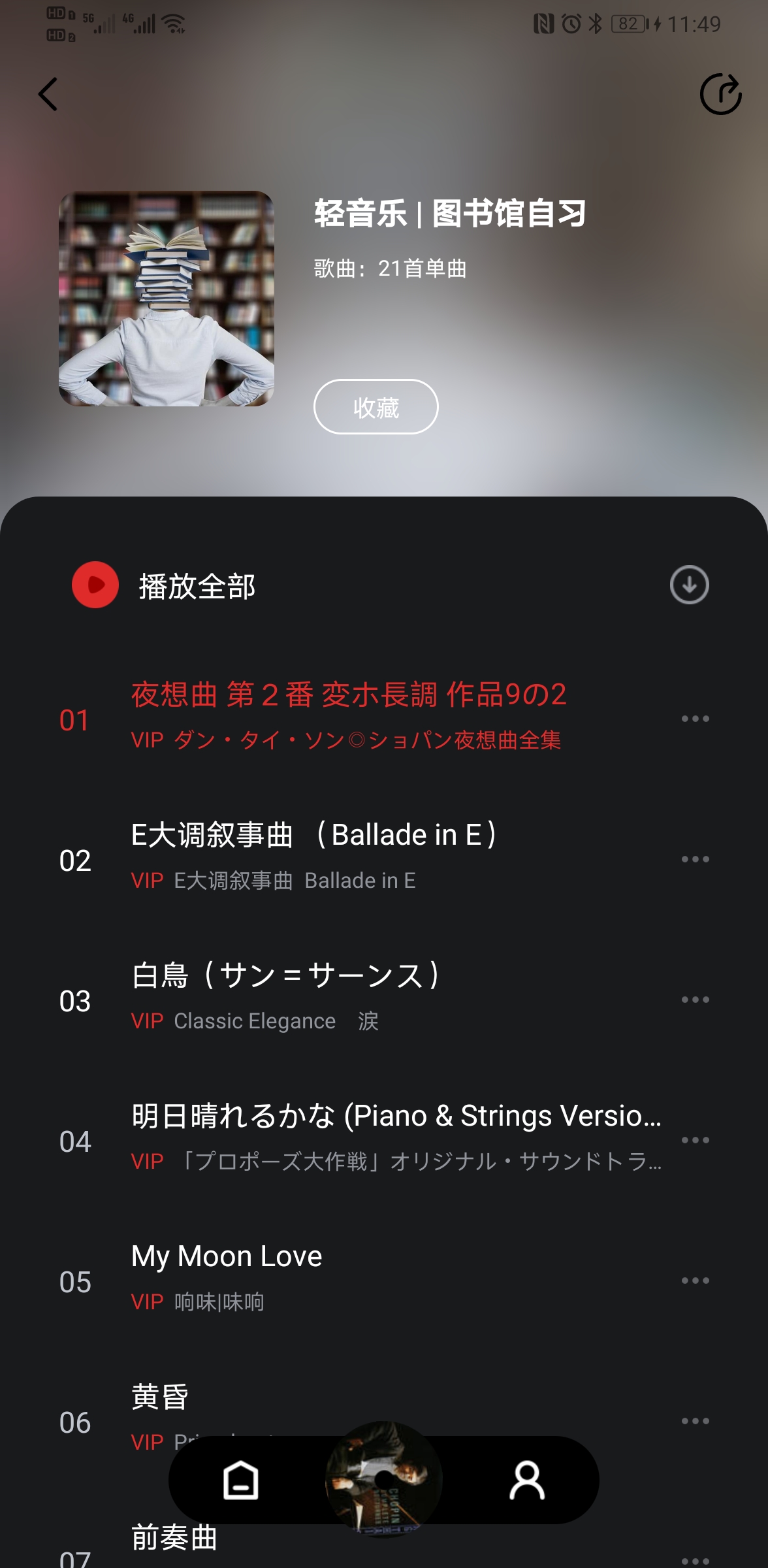
Task: Open the share icon at top right
Action: point(720,93)
